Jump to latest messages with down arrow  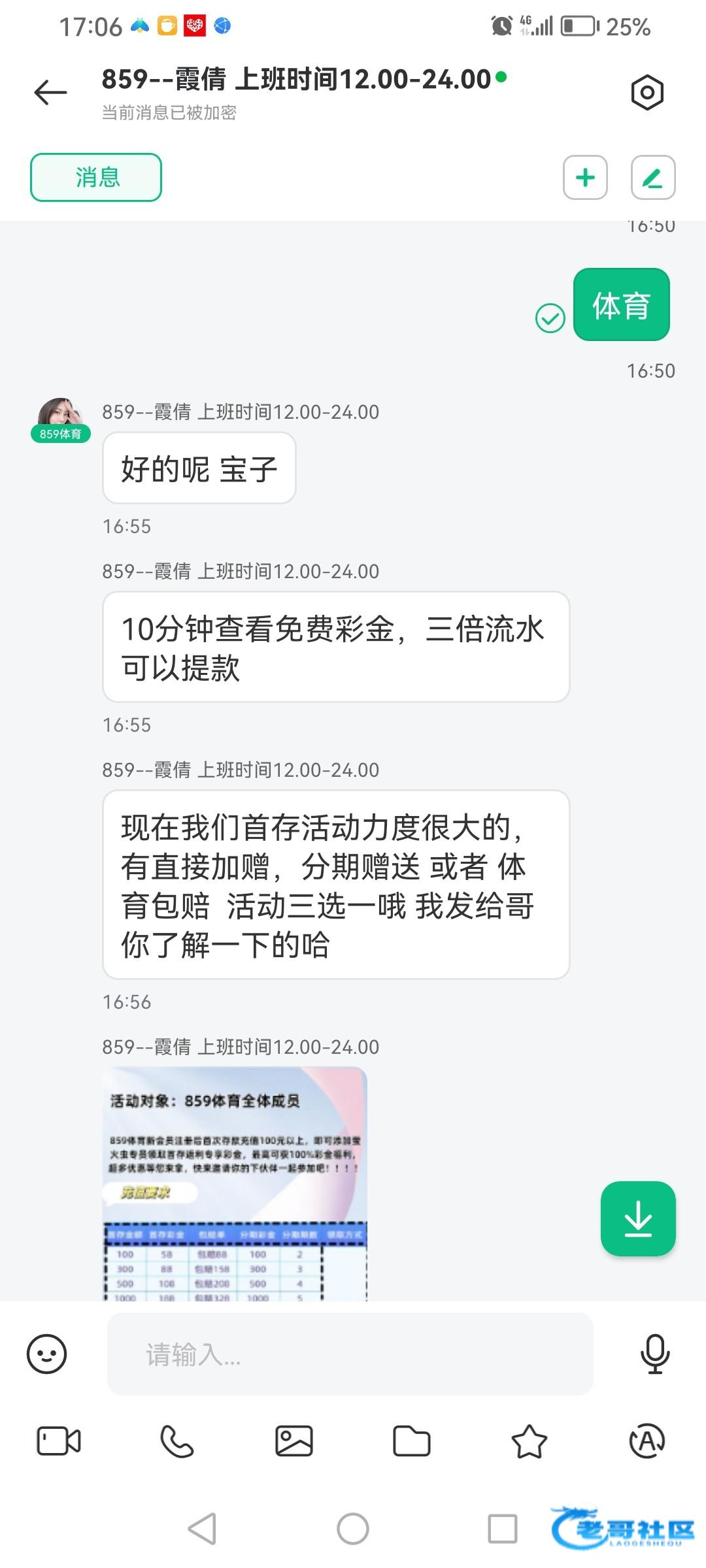[637, 1218]
